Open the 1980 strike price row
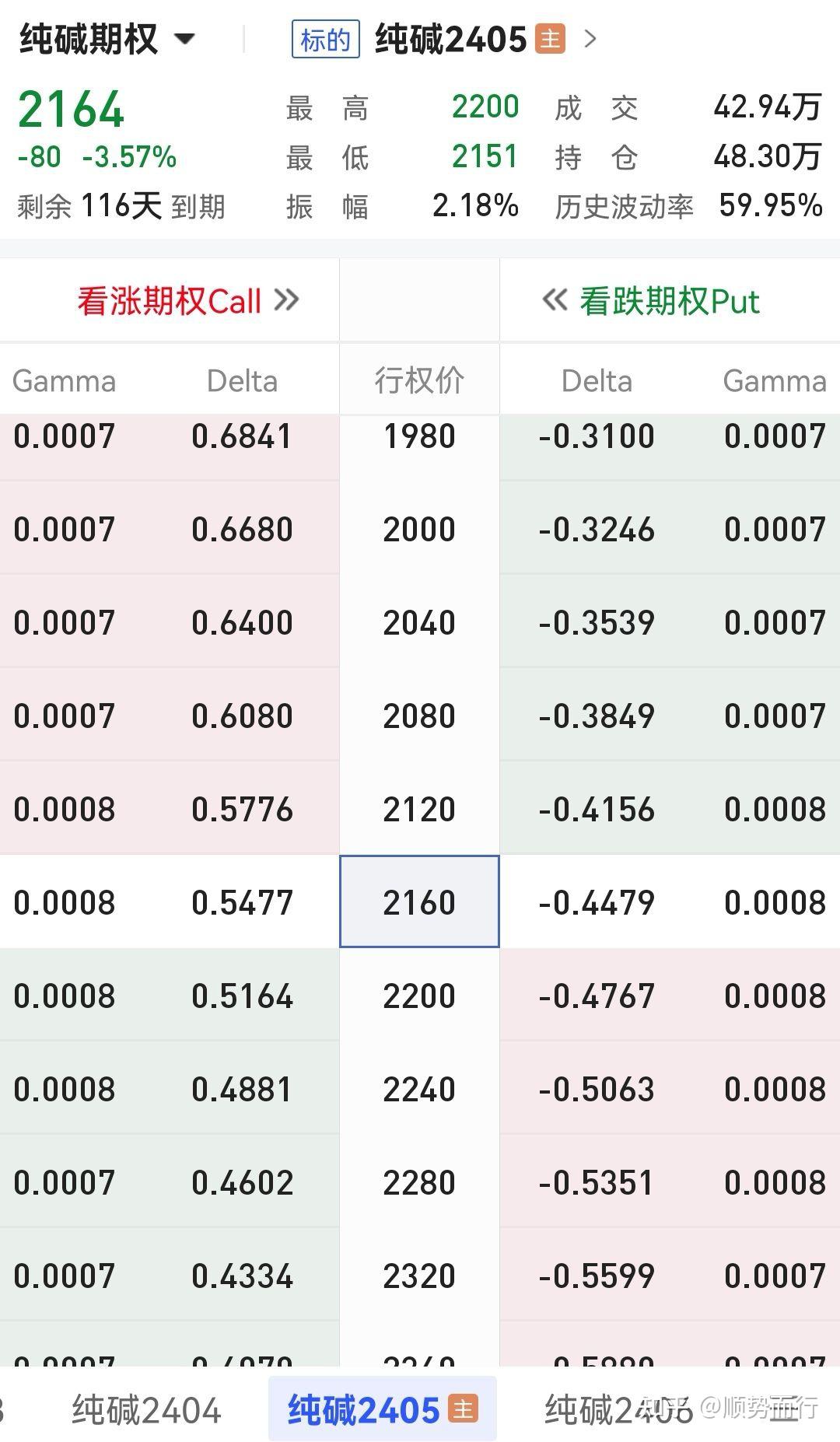 point(419,436)
